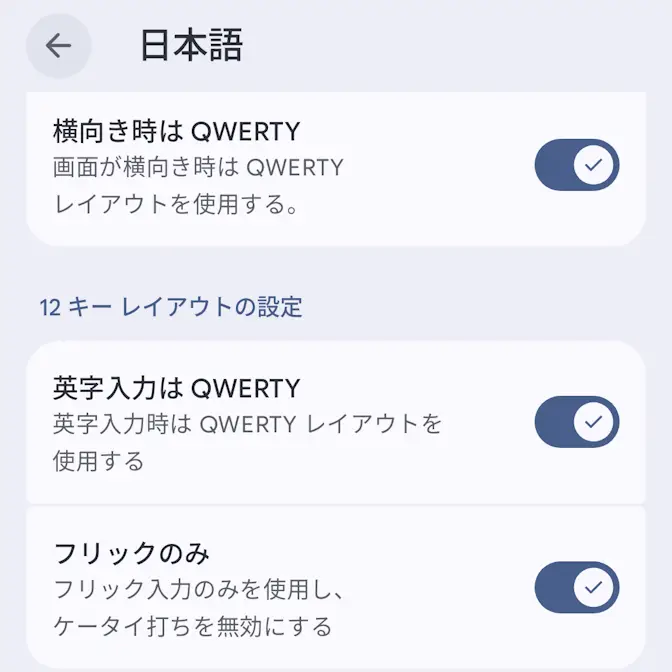Image resolution: width=672 pixels, height=672 pixels.
Task: Go back from the 日本語 settings
Action: click(58, 46)
